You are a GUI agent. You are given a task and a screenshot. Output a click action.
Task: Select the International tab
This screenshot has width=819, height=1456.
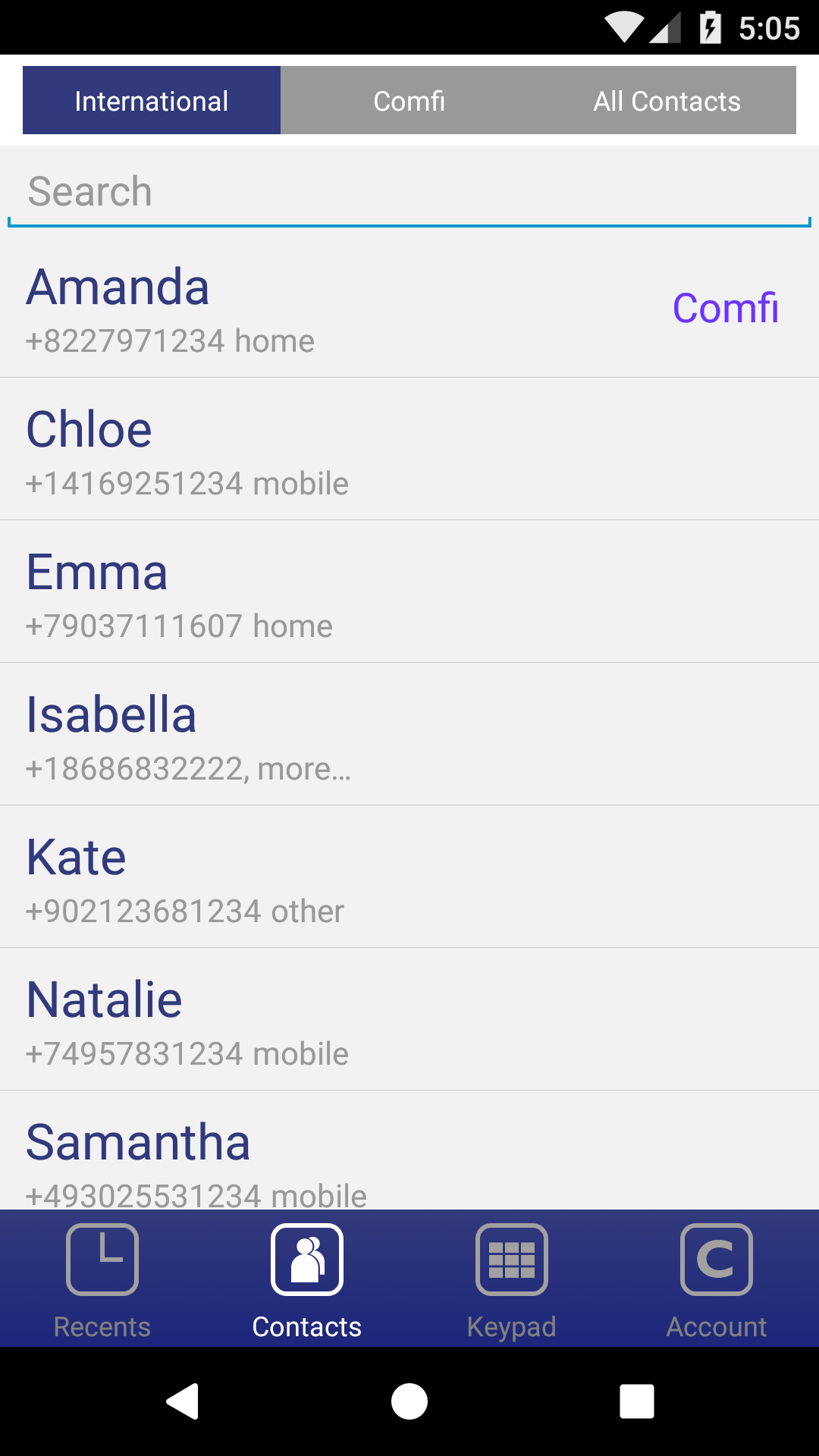pos(150,99)
